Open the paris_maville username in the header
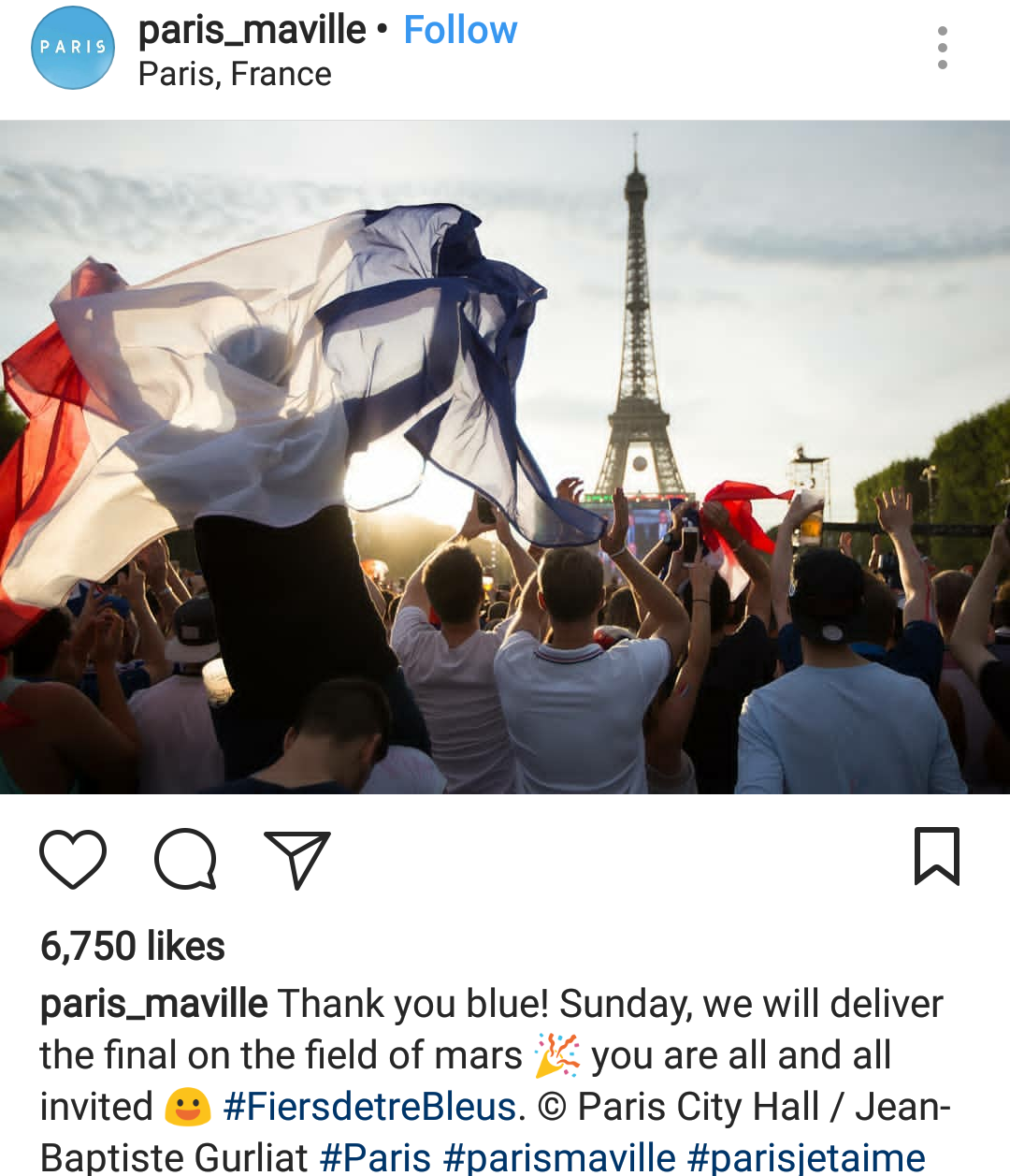 point(252,31)
